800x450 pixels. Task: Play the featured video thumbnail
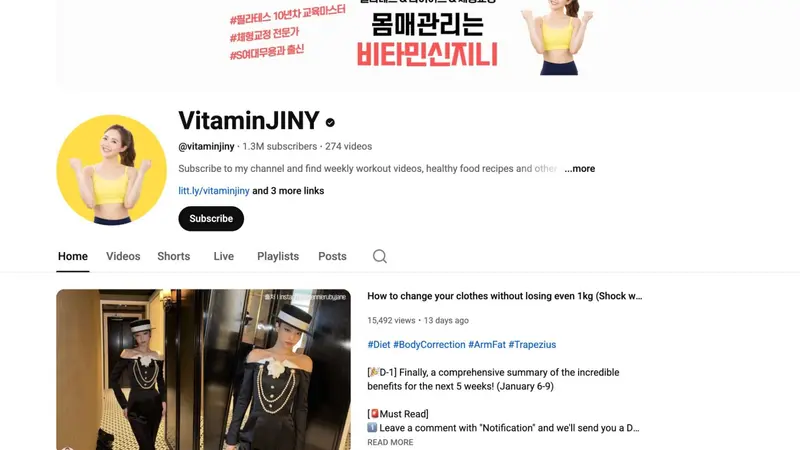[203, 369]
